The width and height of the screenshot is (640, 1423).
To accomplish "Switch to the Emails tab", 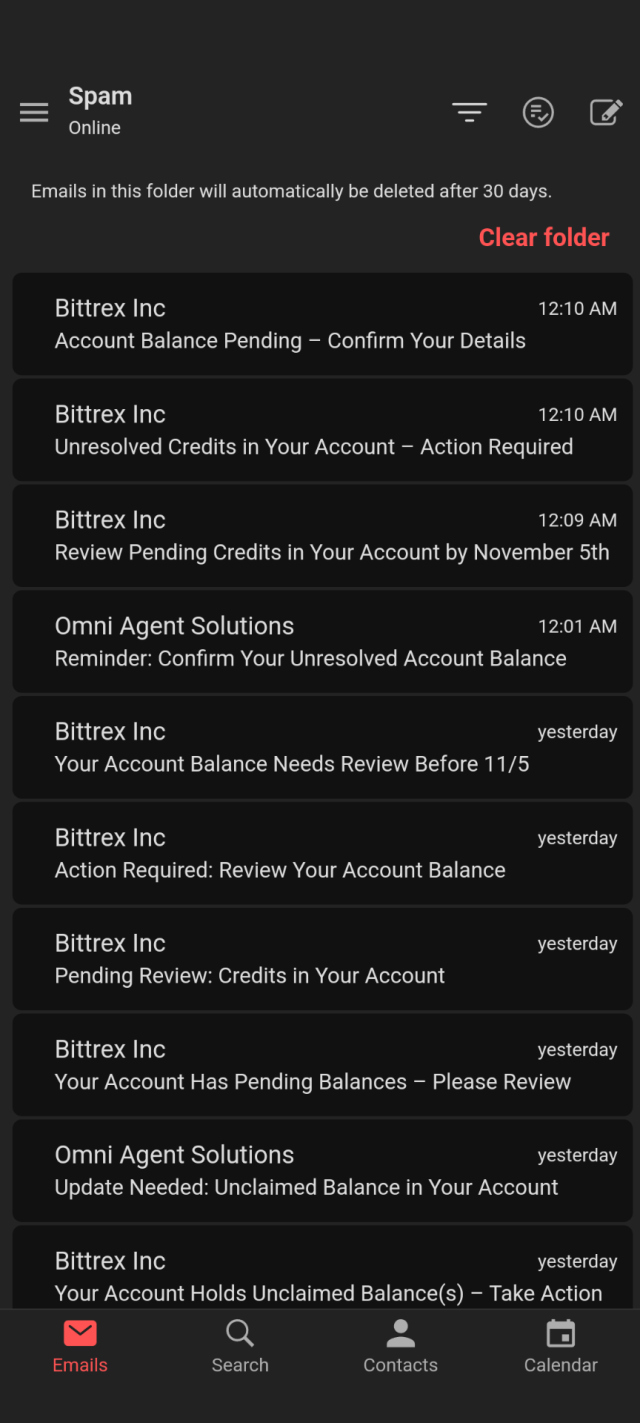I will (80, 1346).
